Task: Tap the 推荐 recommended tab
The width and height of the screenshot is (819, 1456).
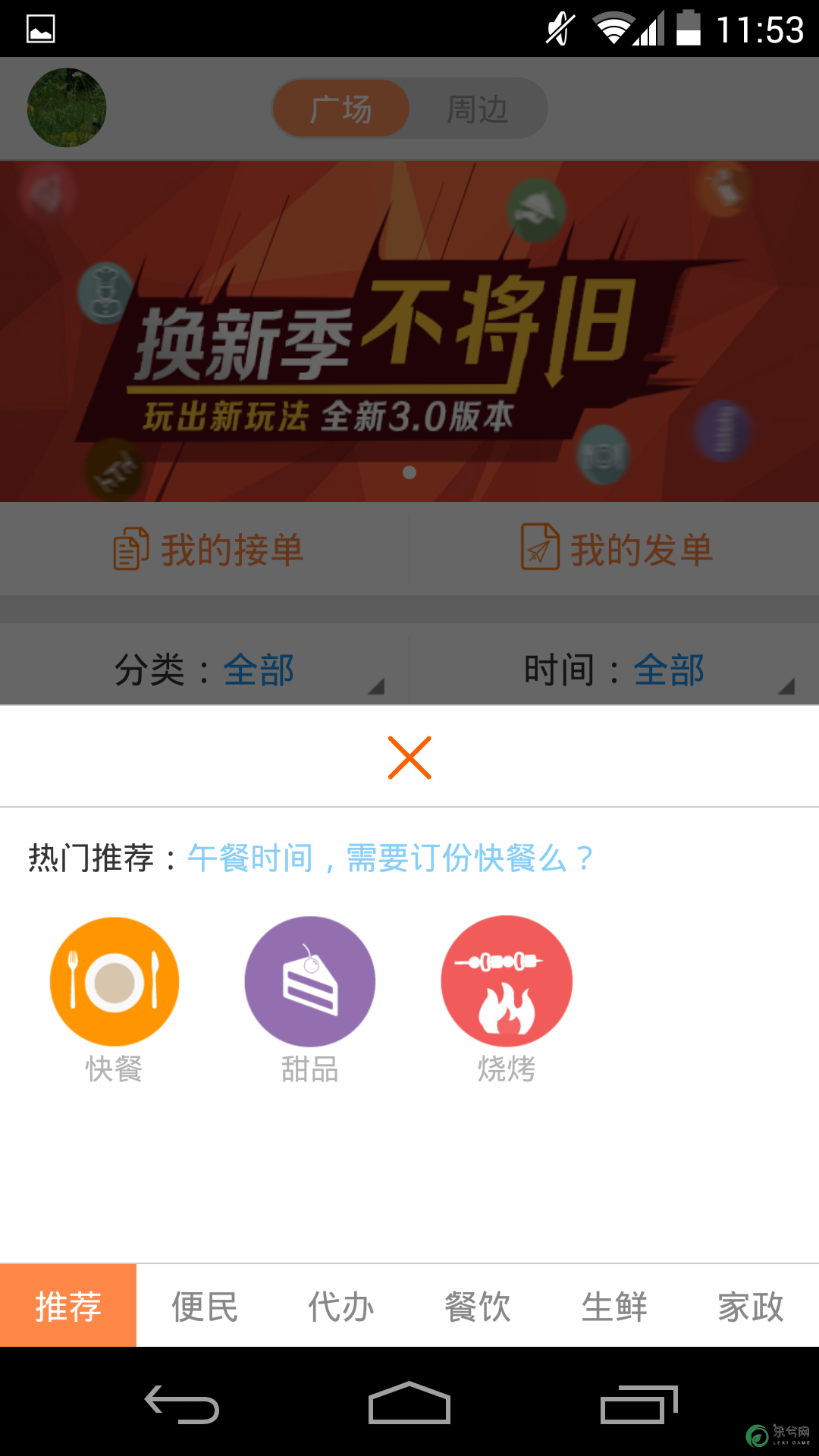Action: click(68, 1307)
